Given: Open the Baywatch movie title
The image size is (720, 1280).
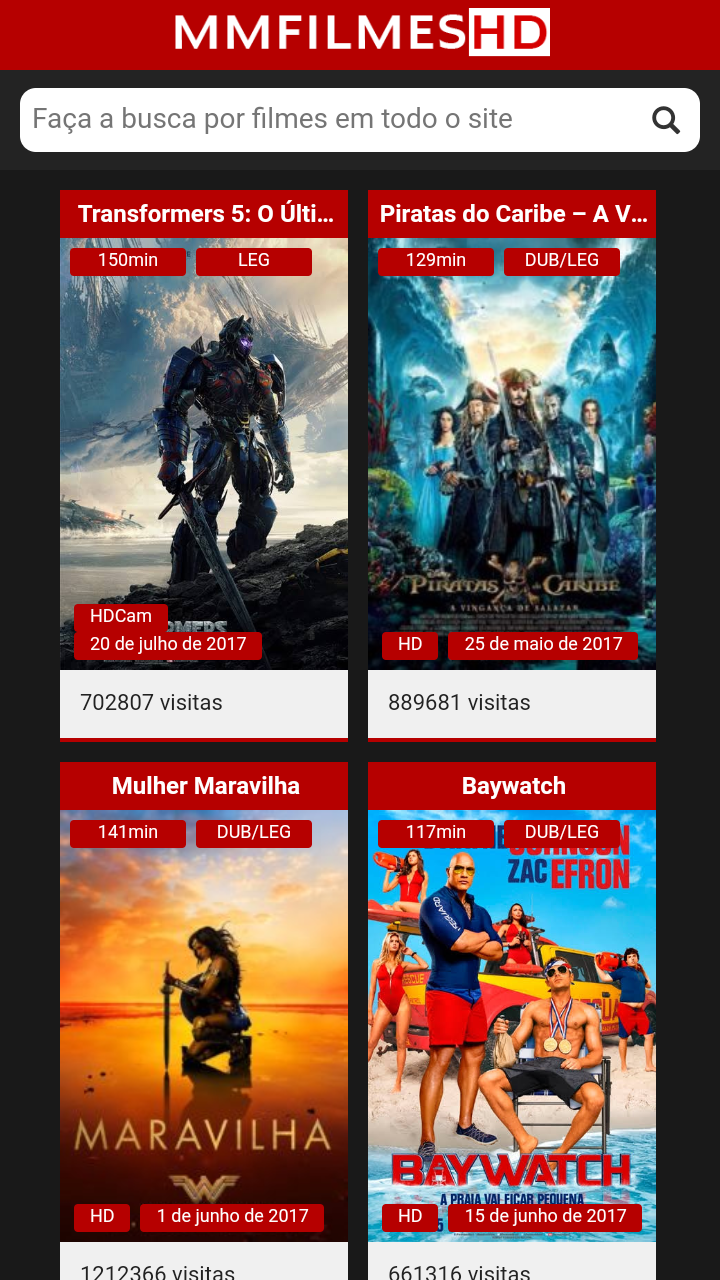Looking at the screenshot, I should point(512,786).
